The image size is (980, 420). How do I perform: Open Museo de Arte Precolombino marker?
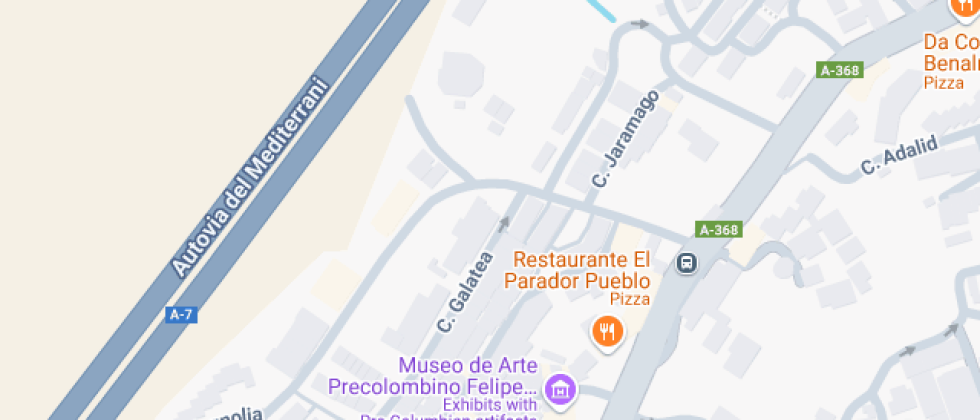click(x=561, y=388)
